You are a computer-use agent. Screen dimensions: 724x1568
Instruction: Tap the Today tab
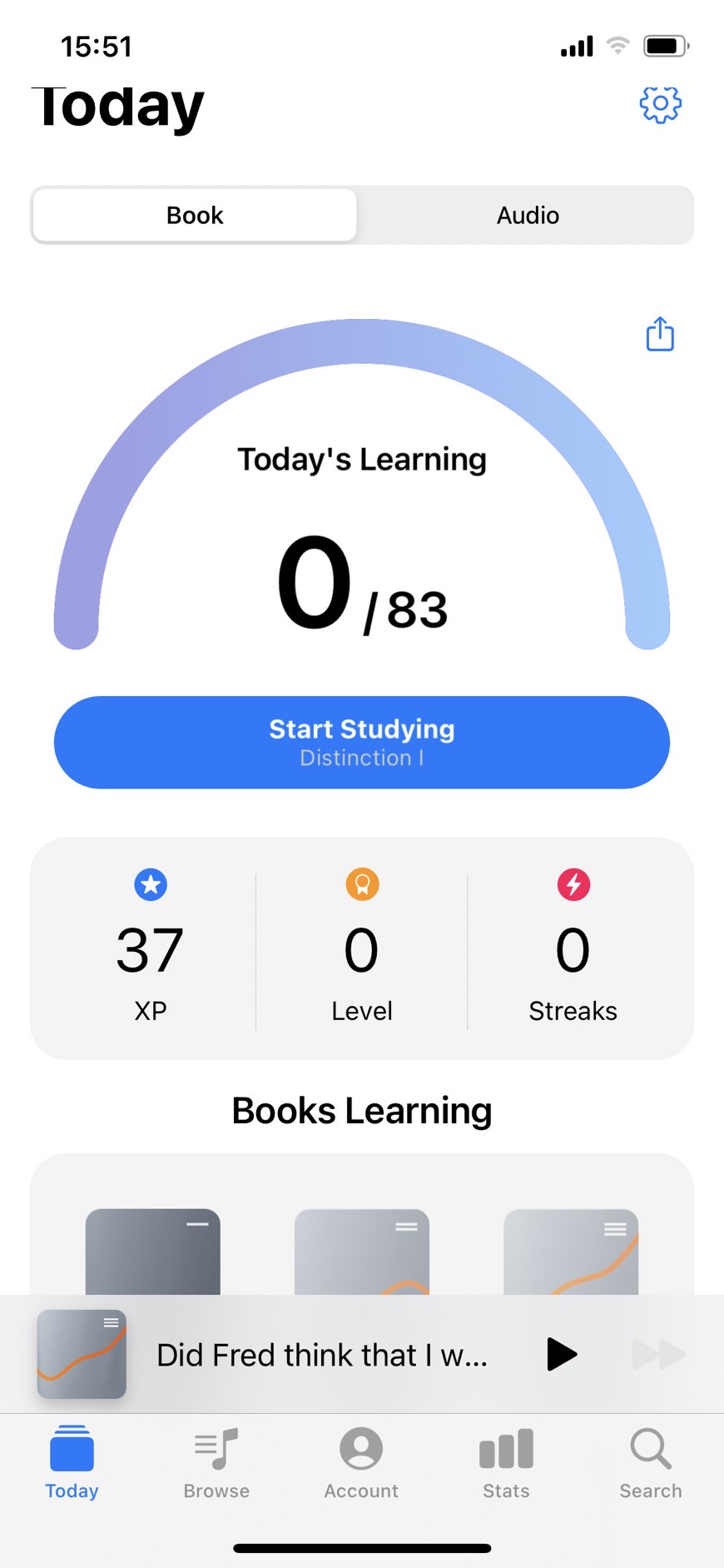(72, 1462)
